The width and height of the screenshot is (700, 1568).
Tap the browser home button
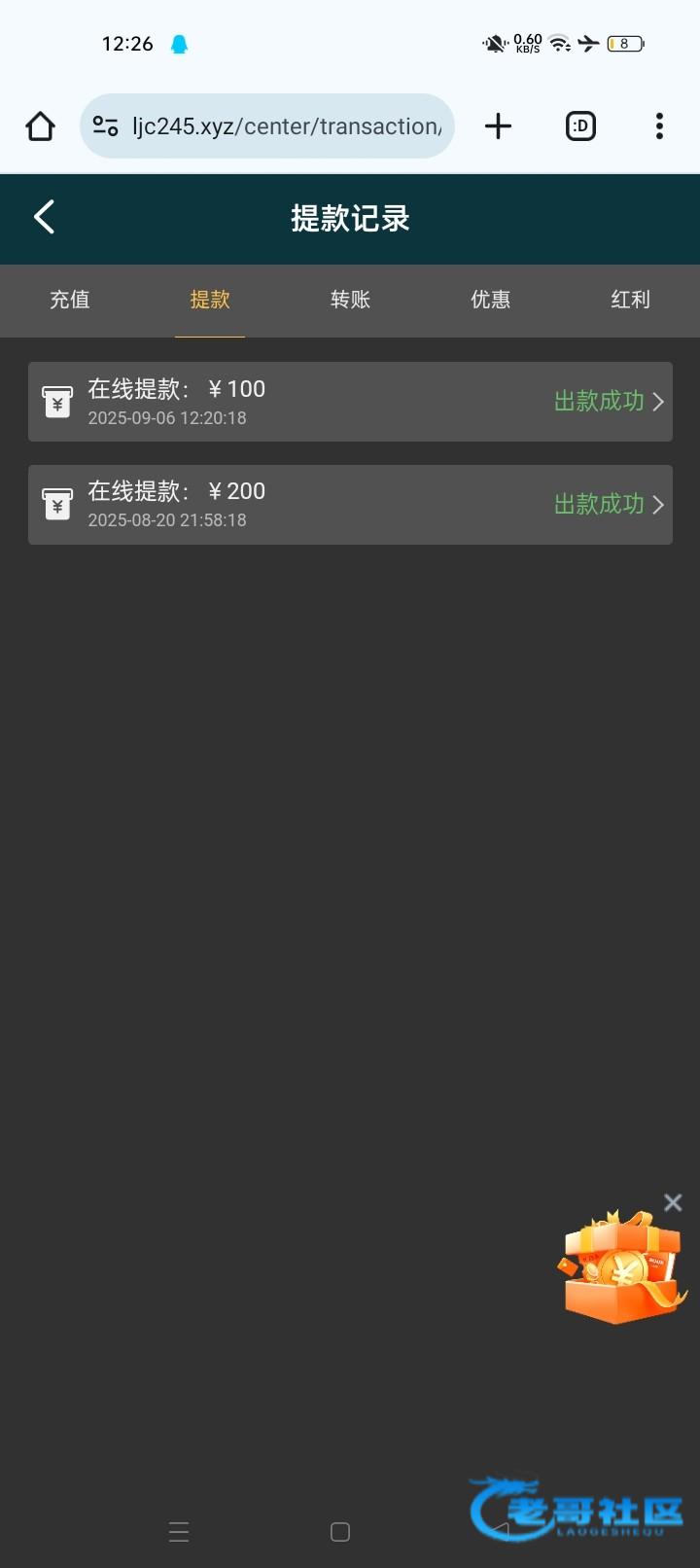tap(41, 125)
